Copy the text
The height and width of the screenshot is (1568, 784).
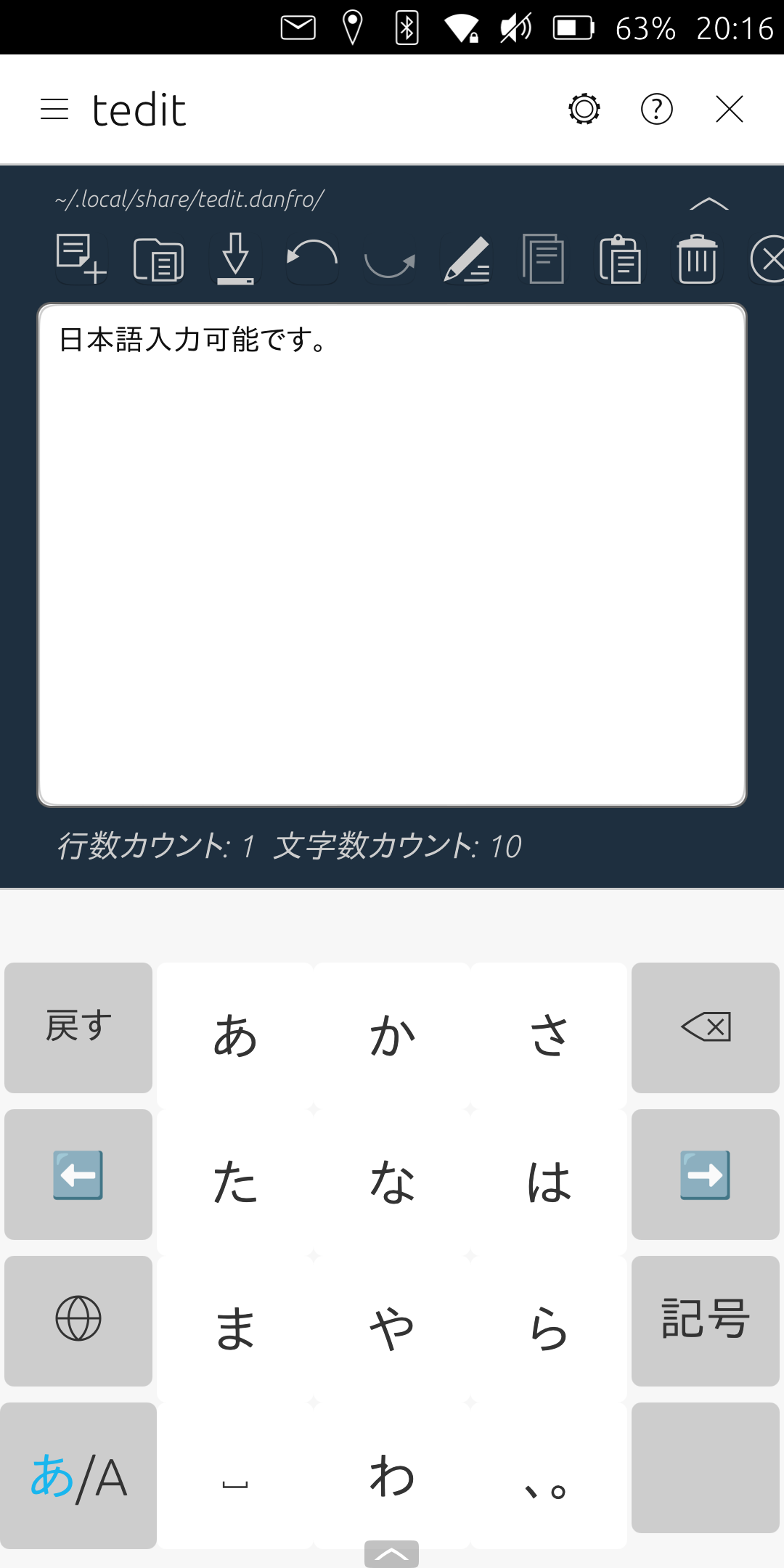coord(544,258)
